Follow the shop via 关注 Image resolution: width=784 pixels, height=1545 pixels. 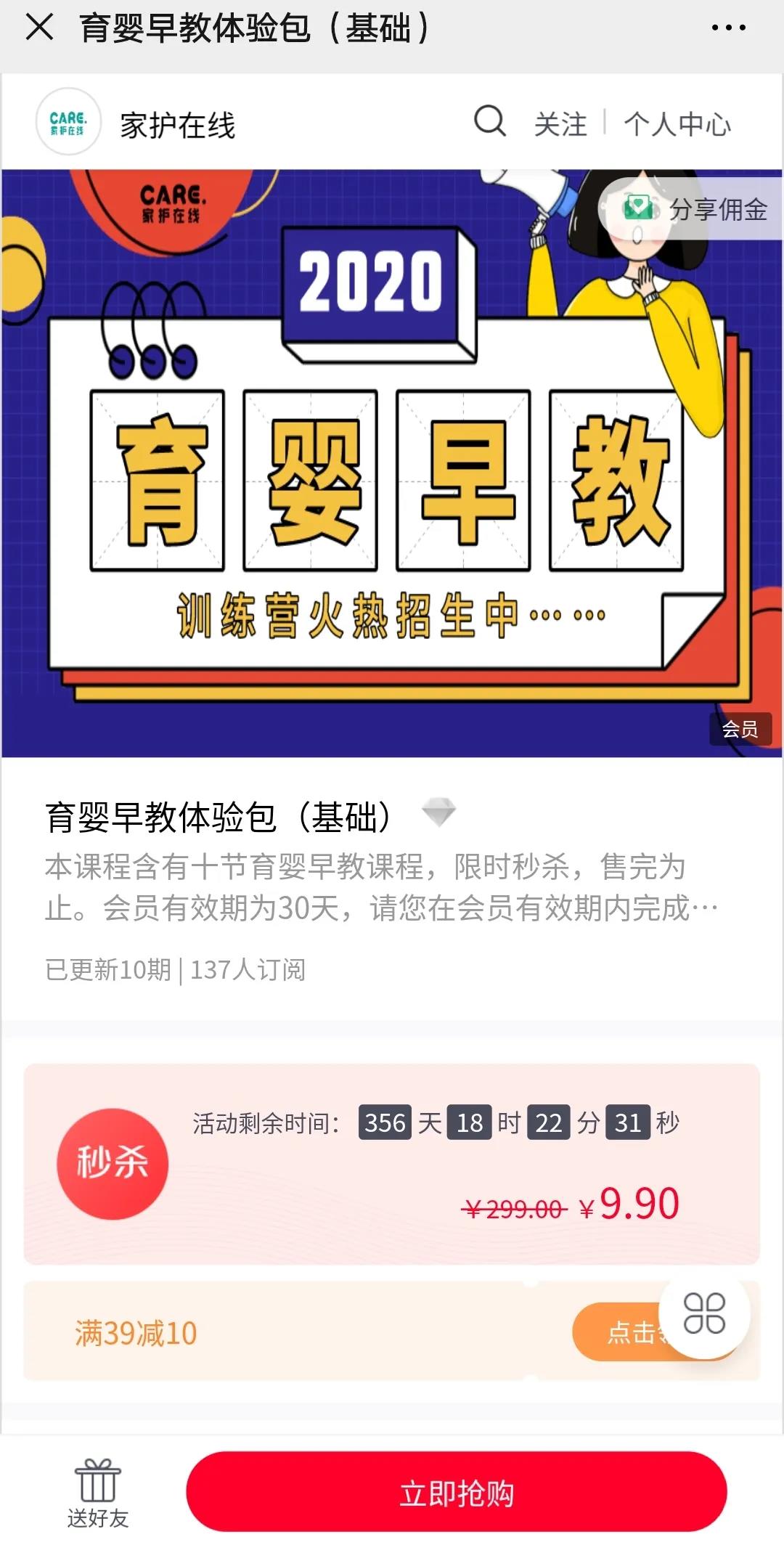tap(560, 124)
